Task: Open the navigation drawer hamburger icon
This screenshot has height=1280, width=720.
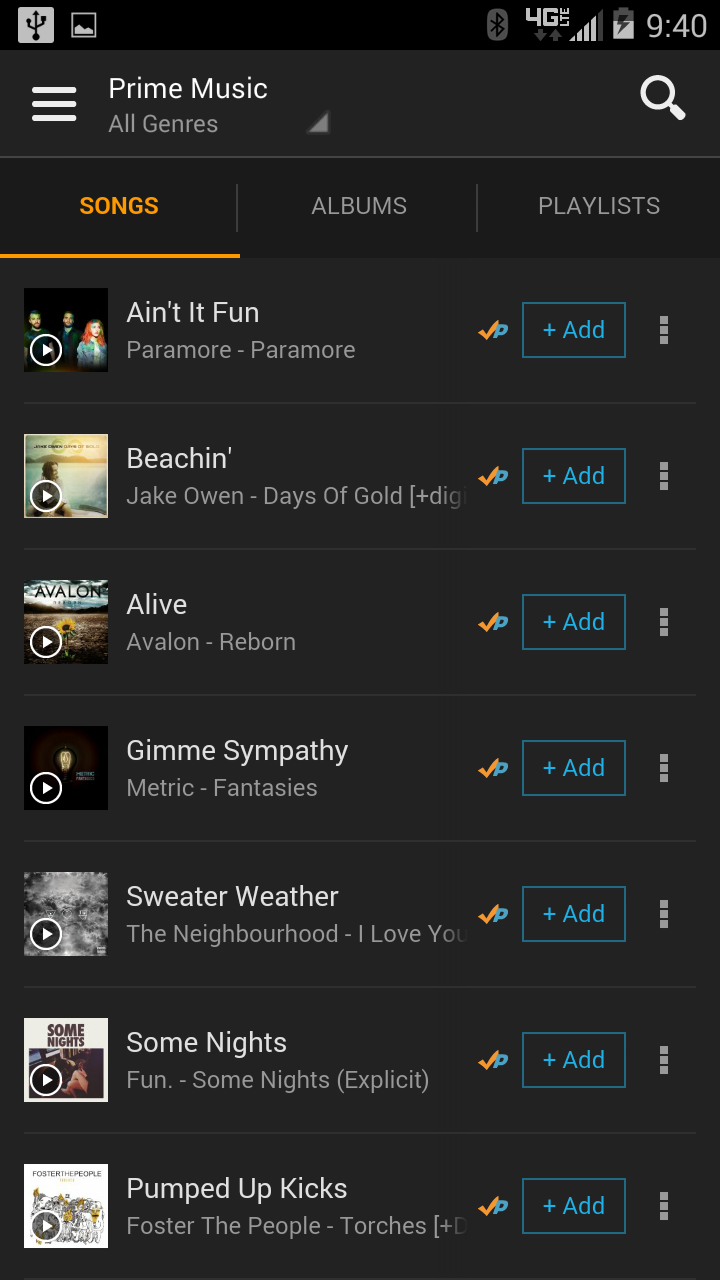Action: point(54,103)
